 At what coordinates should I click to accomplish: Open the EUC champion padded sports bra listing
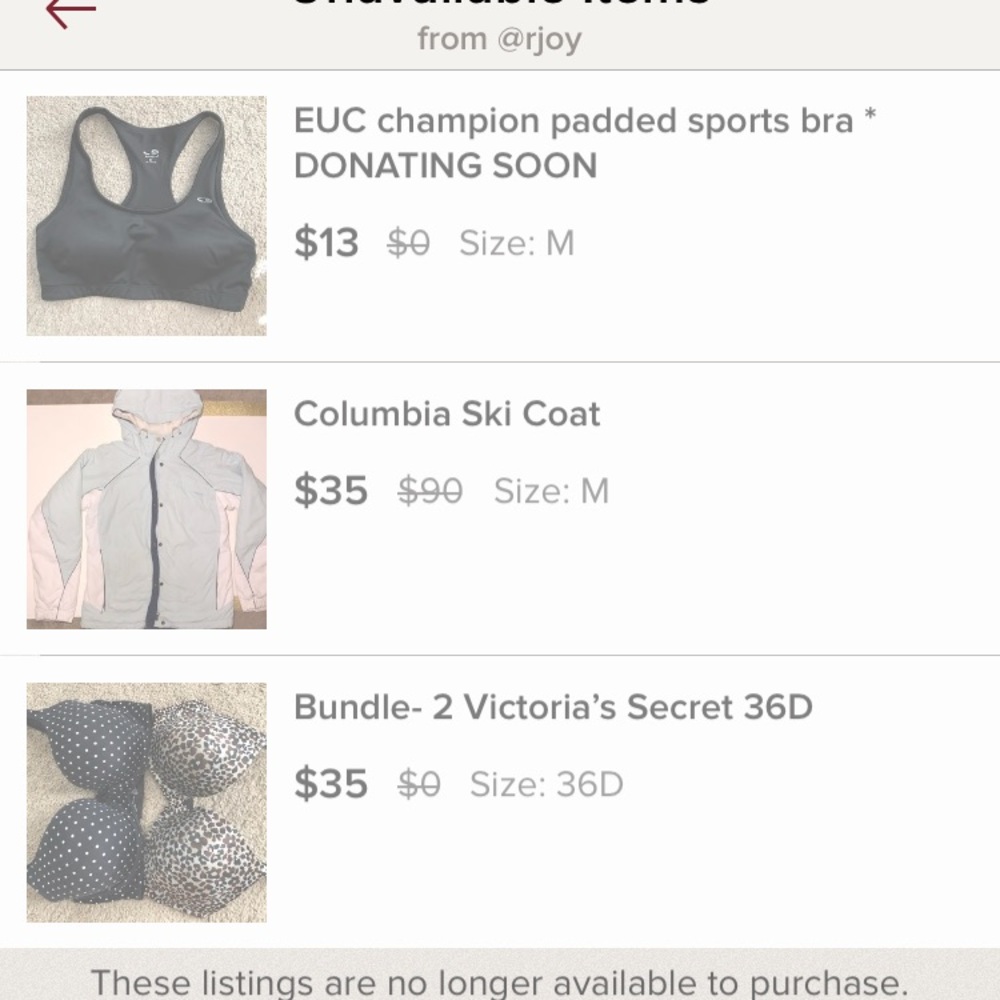tap(584, 142)
